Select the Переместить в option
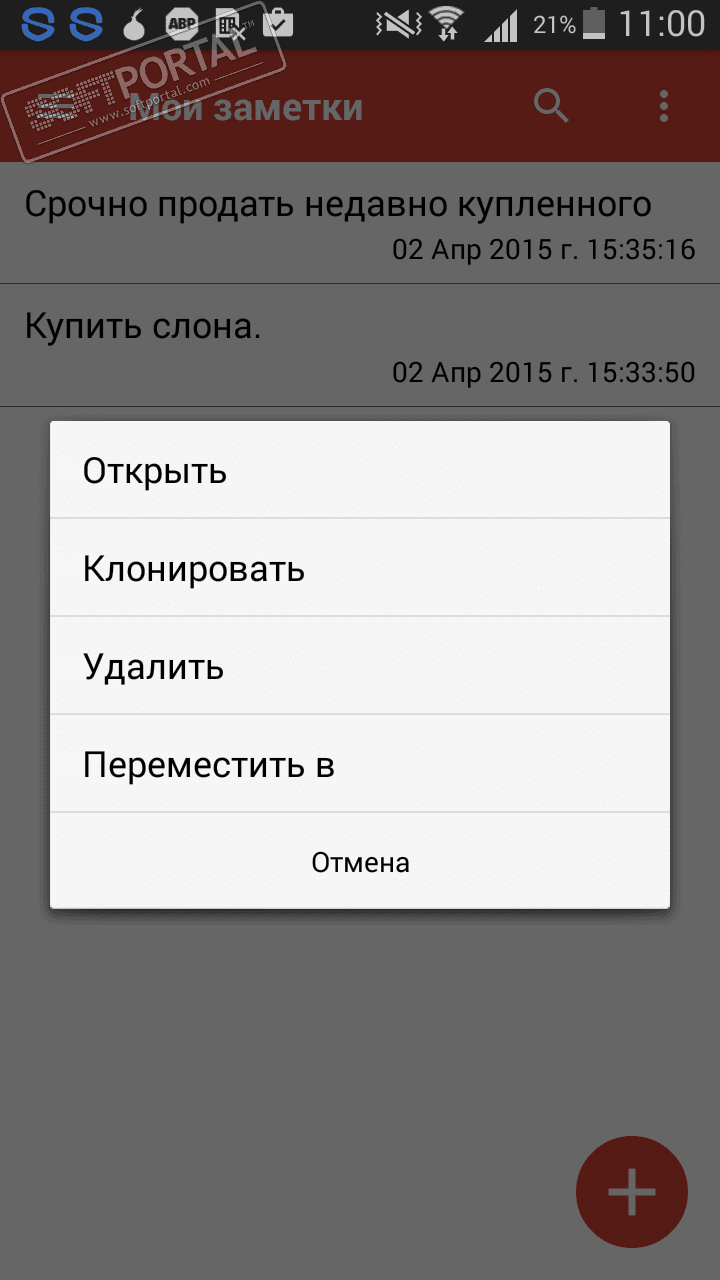This screenshot has height=1280, width=720. pyautogui.click(x=360, y=764)
